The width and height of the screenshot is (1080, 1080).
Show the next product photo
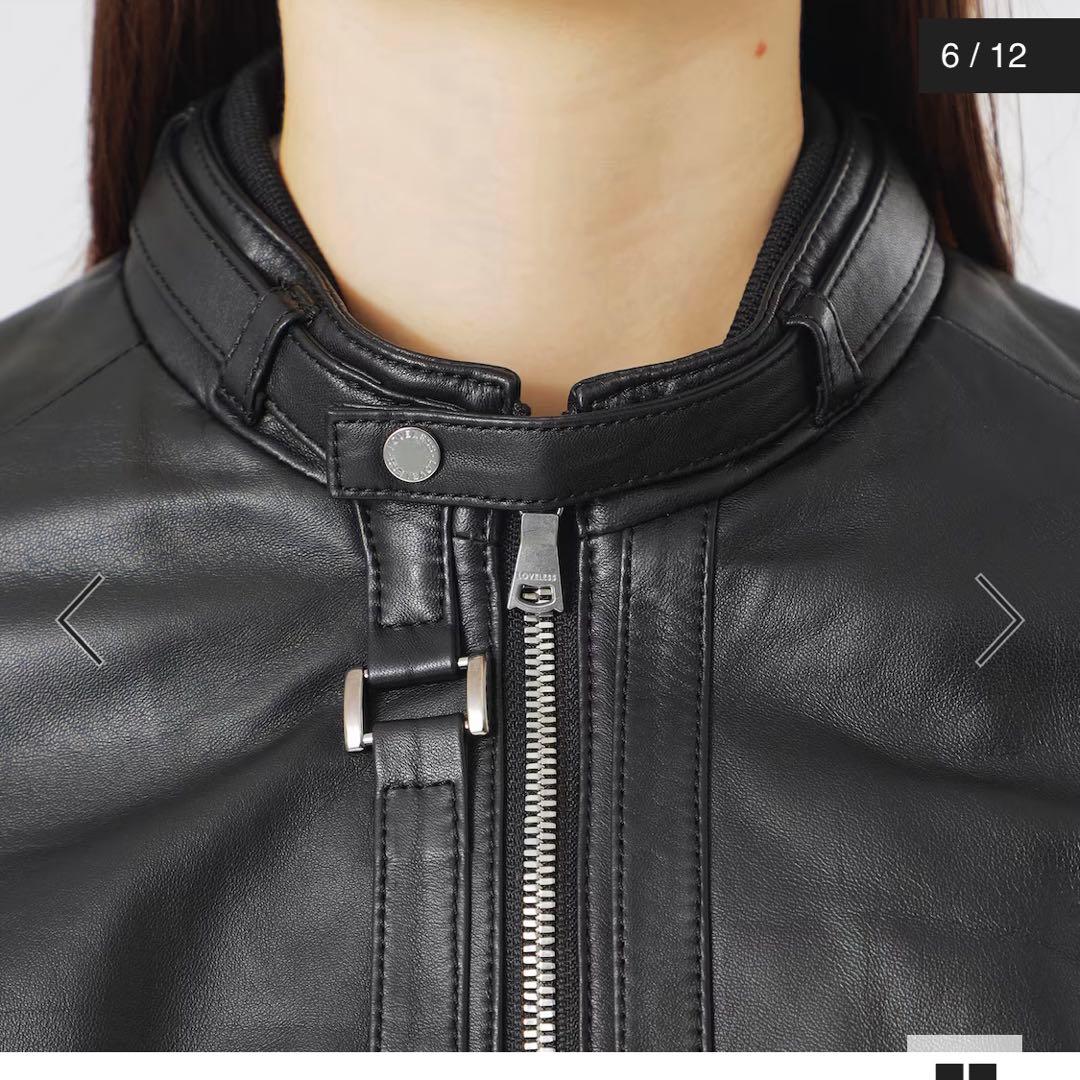click(x=999, y=620)
